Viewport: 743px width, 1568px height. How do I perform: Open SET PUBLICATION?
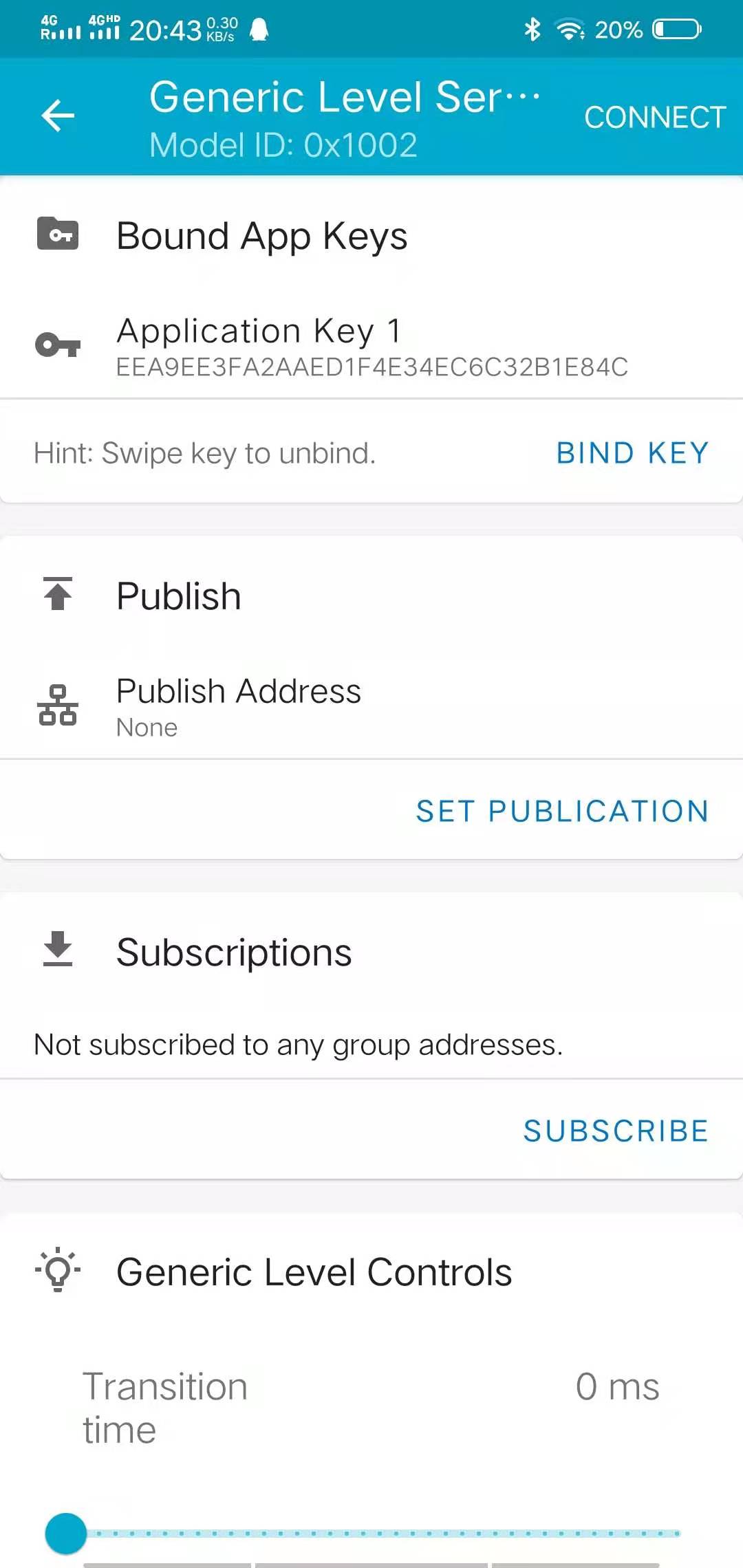pyautogui.click(x=562, y=812)
